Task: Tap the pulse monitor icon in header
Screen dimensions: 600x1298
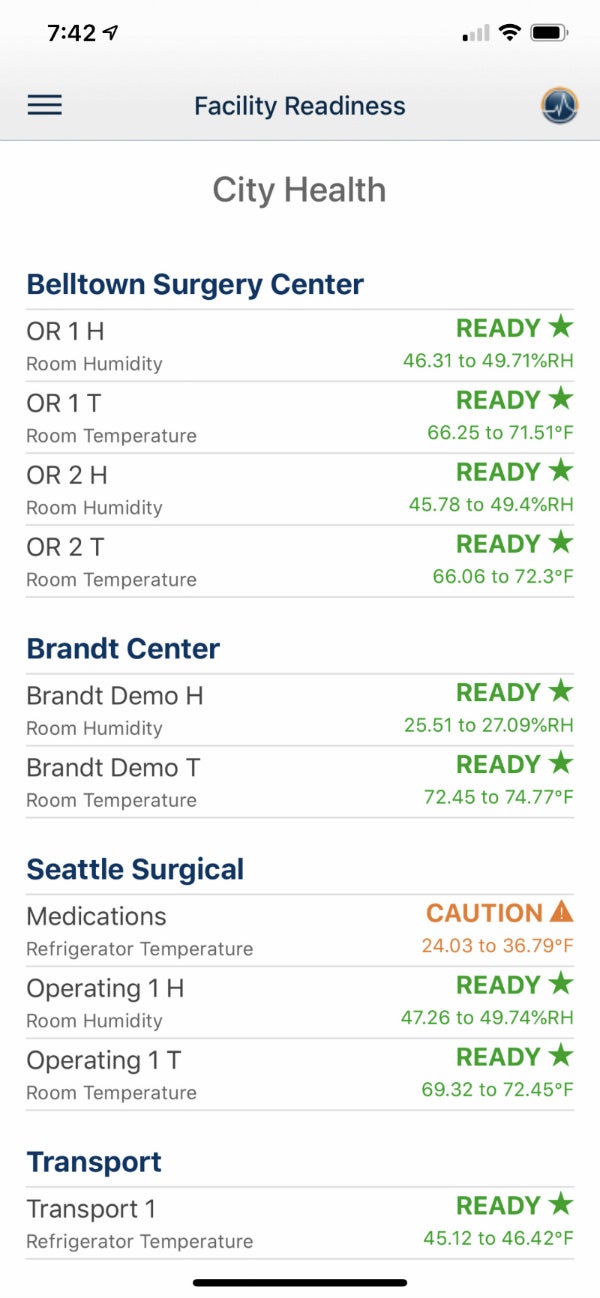Action: click(x=560, y=105)
